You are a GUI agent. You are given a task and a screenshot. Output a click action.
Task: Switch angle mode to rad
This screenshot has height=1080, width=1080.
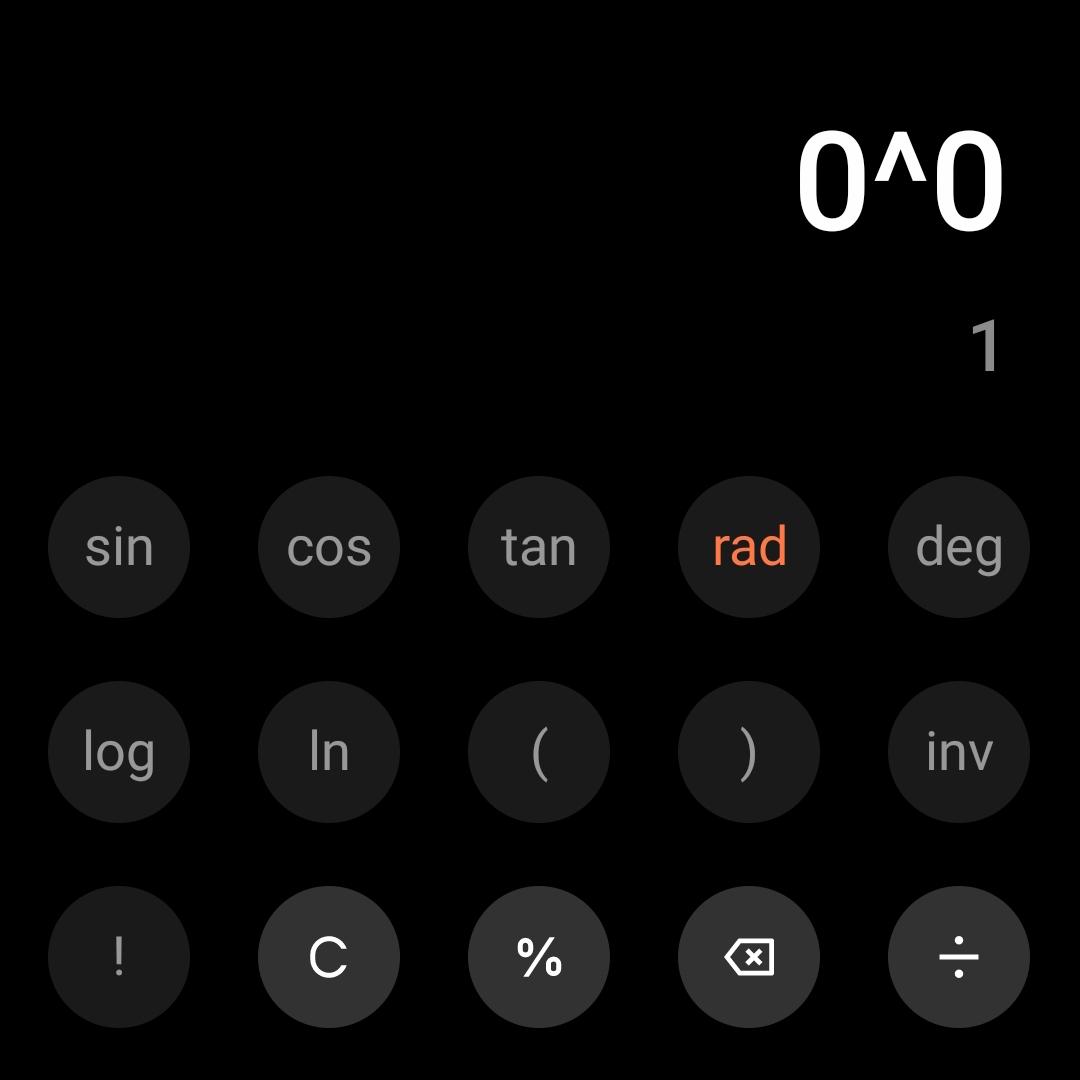[749, 547]
